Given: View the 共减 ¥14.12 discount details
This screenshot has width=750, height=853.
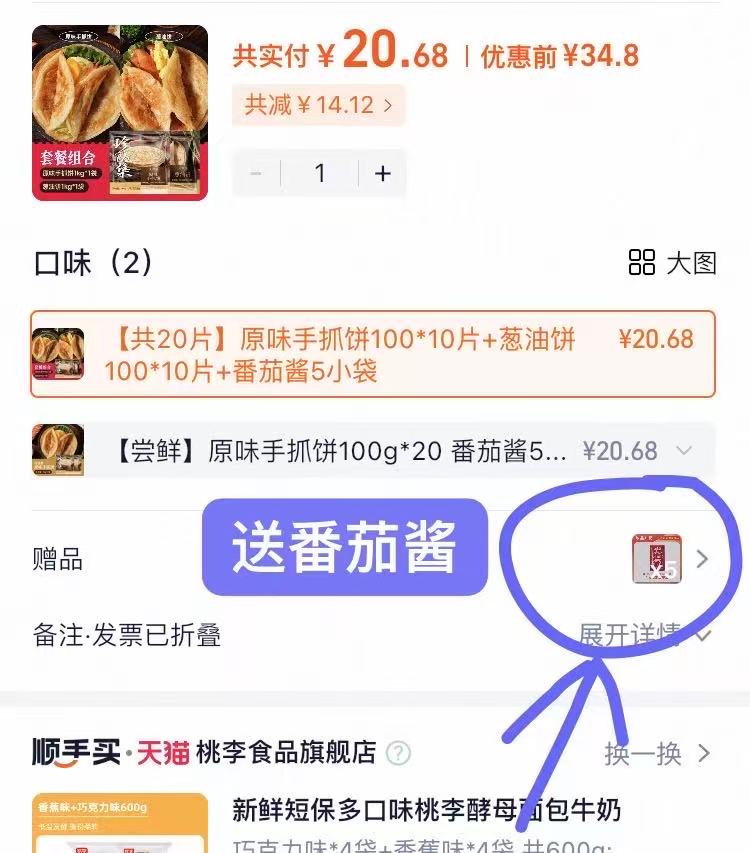Looking at the screenshot, I should coord(318,104).
